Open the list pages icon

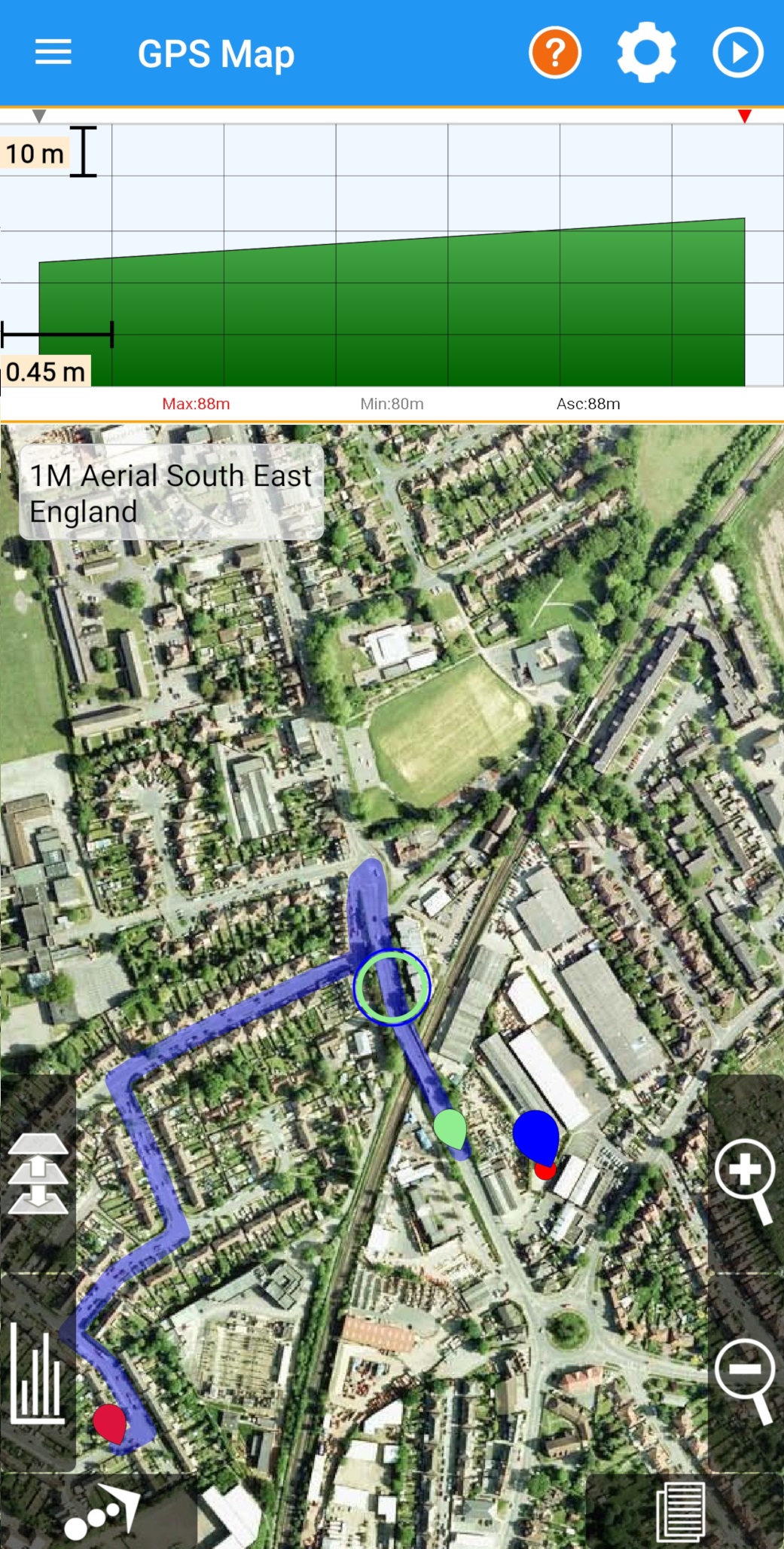click(x=682, y=1511)
